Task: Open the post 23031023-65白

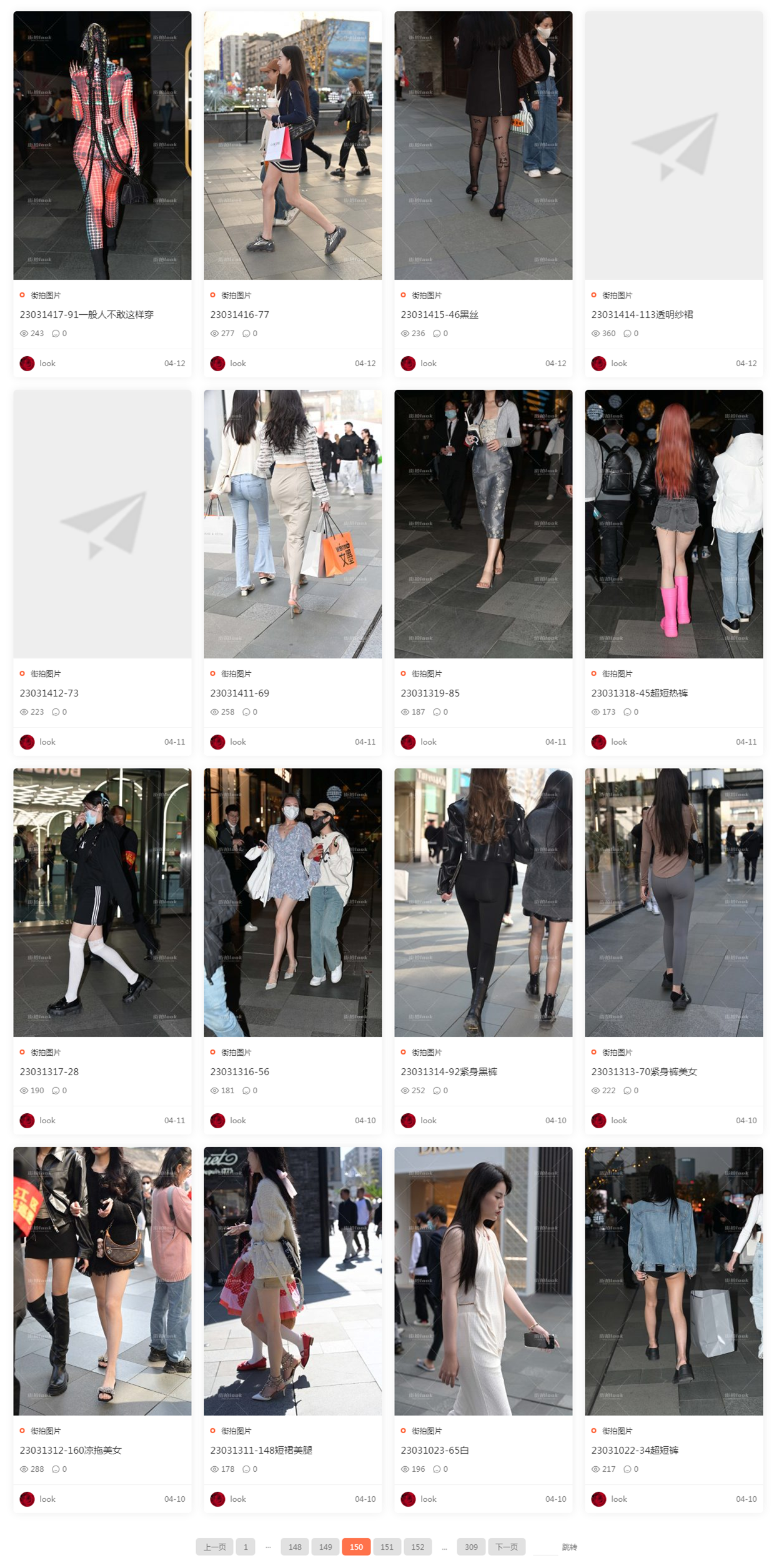Action: (x=434, y=1450)
